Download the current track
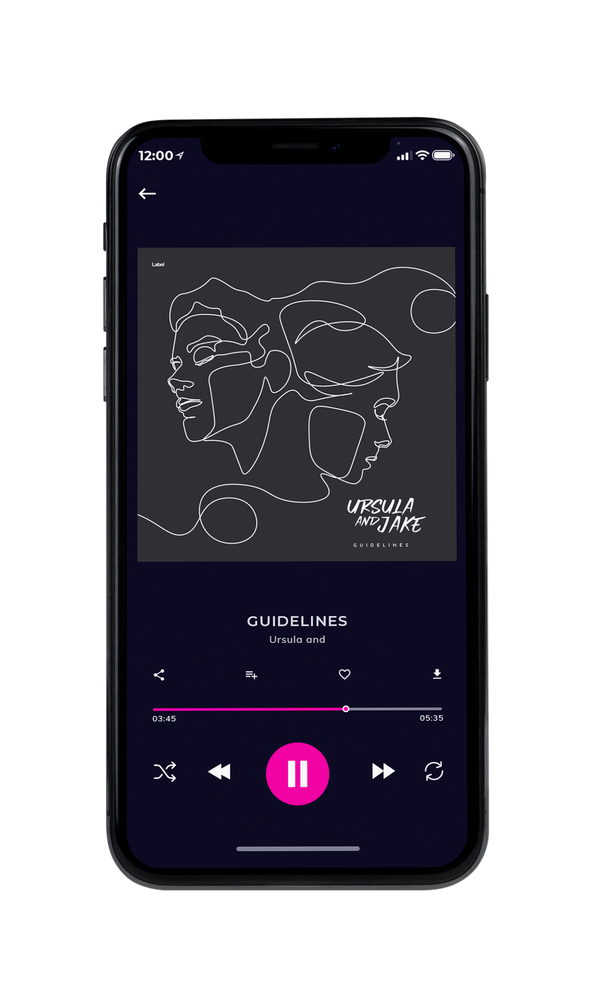The image size is (600, 1000). click(x=437, y=674)
